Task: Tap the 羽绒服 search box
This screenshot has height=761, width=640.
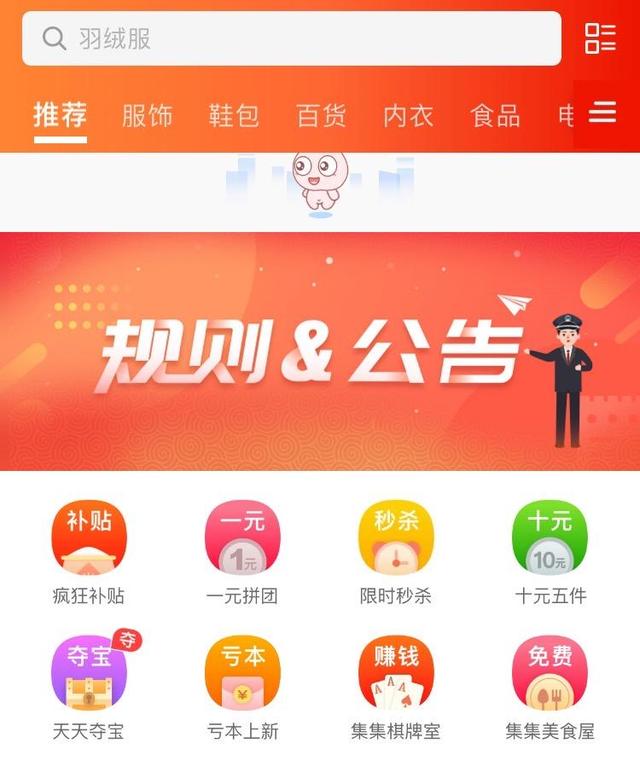Action: (291, 39)
